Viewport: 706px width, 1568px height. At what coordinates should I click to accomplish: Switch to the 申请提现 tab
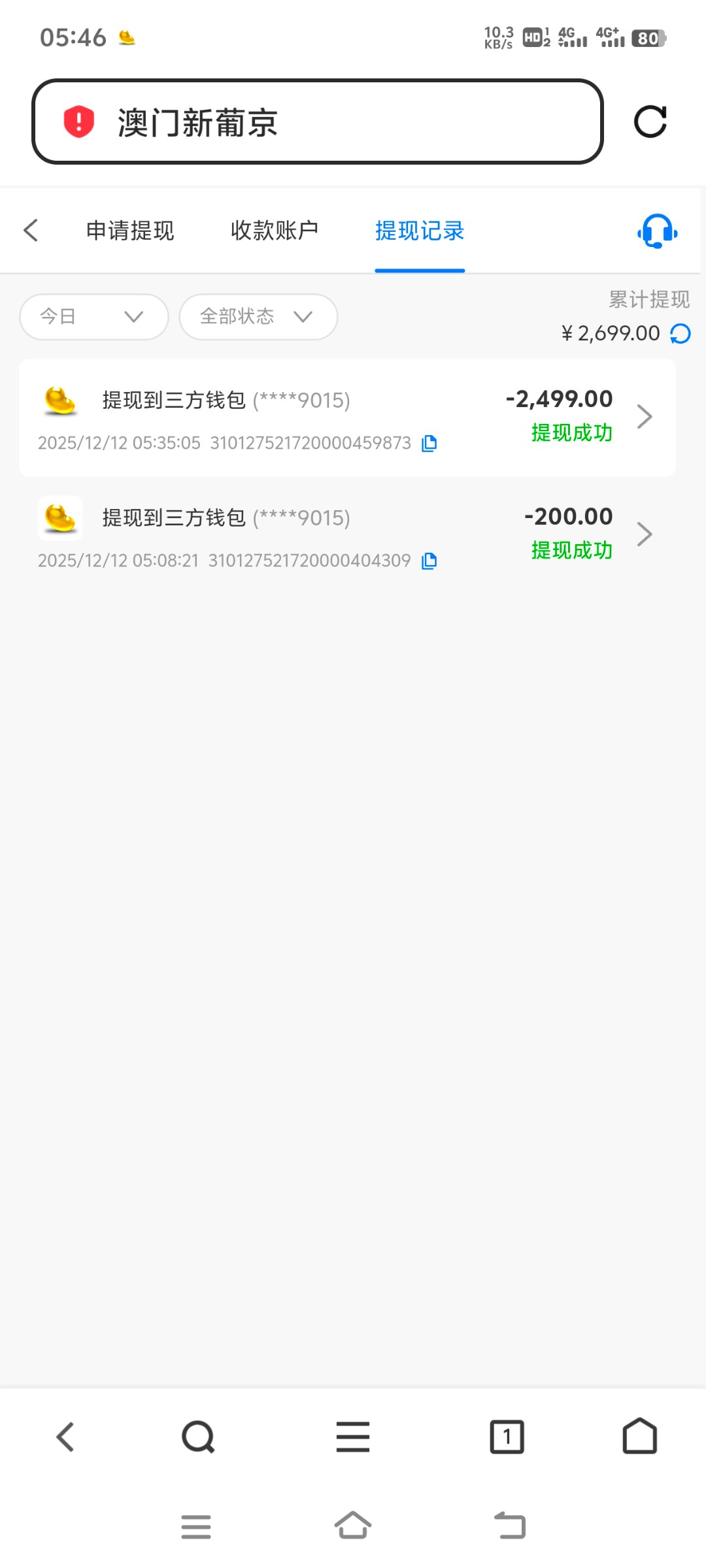(x=130, y=231)
